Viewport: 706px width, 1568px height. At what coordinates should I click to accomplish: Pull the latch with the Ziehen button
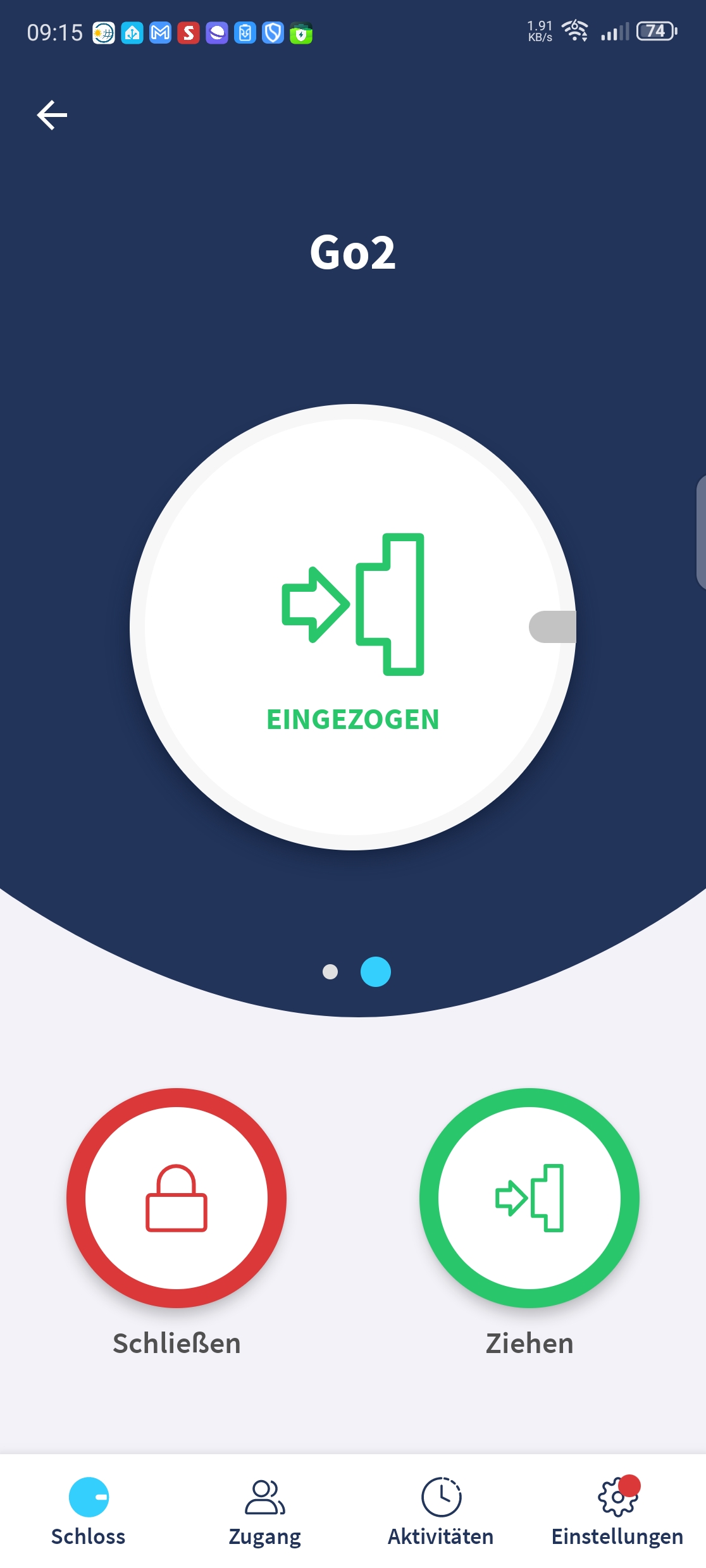529,1197
